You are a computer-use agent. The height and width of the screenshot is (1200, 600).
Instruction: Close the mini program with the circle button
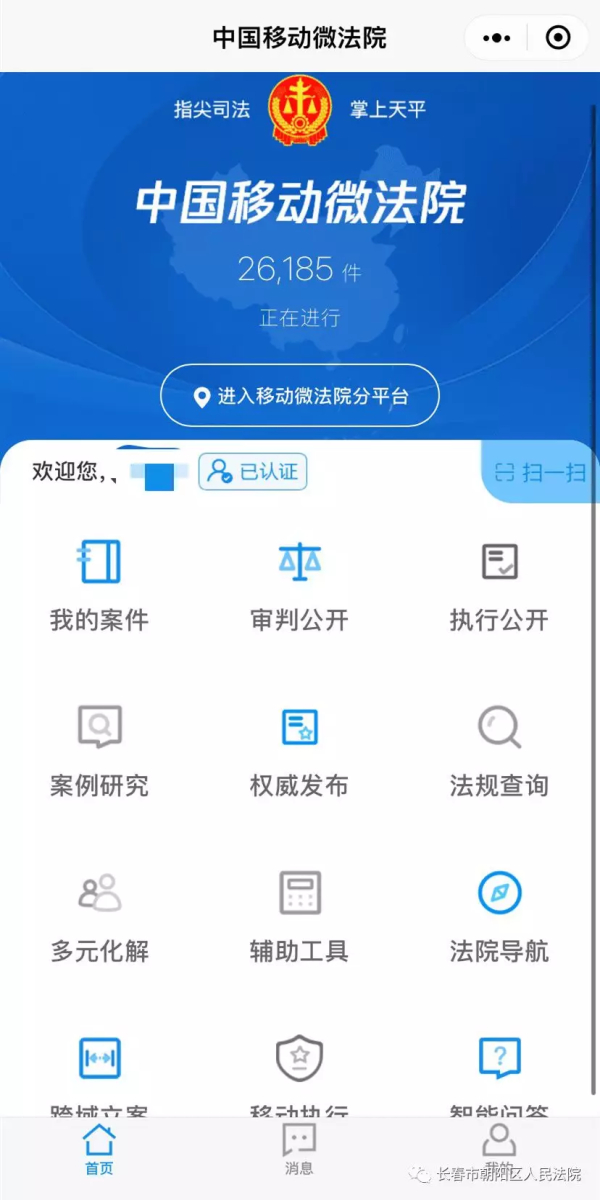558,38
